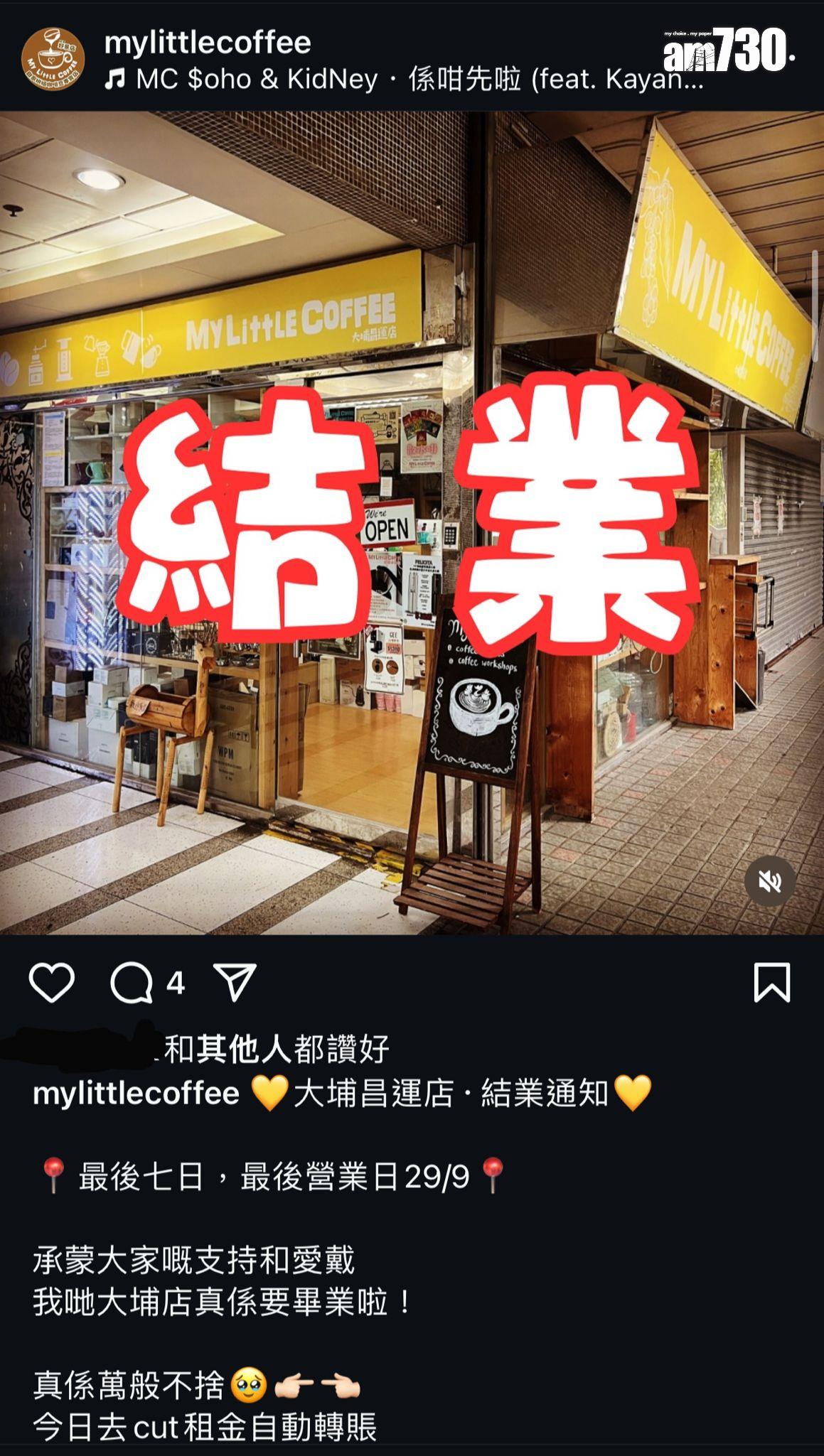824x1456 pixels.
Task: Open the comments on this post
Action: point(132,983)
